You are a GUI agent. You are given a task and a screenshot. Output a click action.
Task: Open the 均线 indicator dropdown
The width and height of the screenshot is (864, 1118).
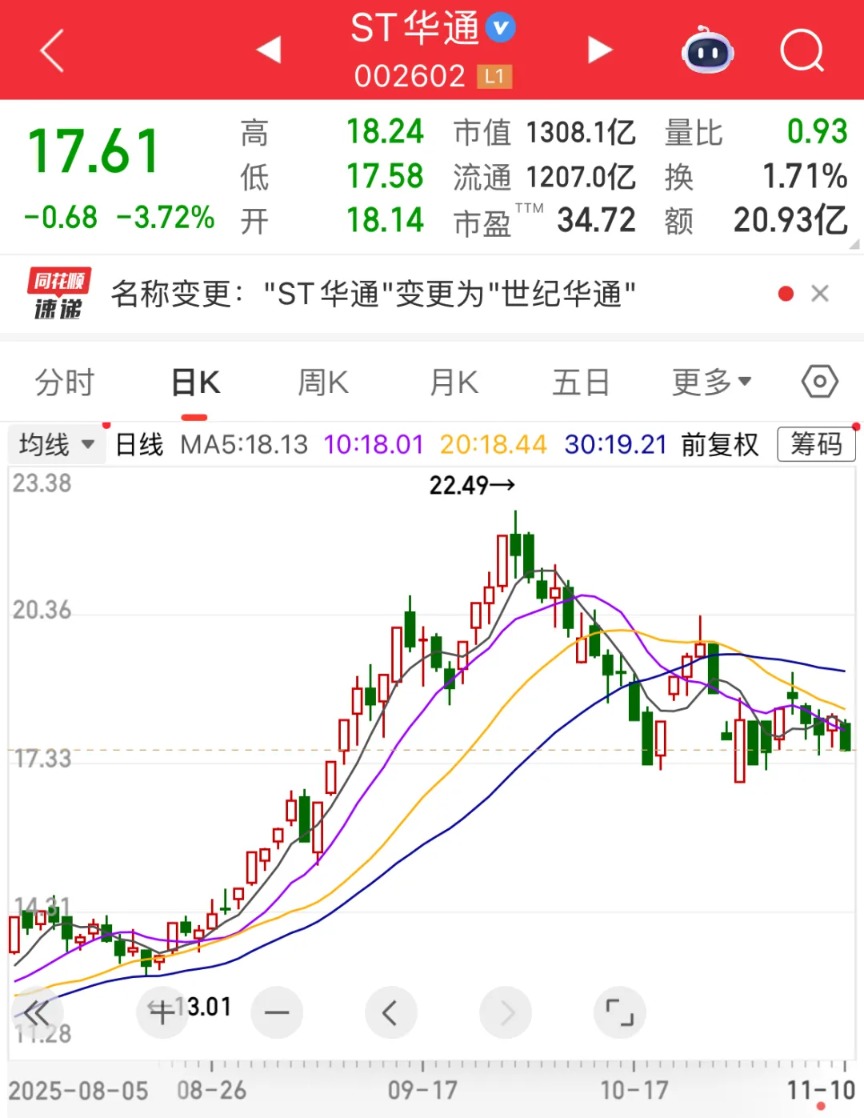[56, 444]
